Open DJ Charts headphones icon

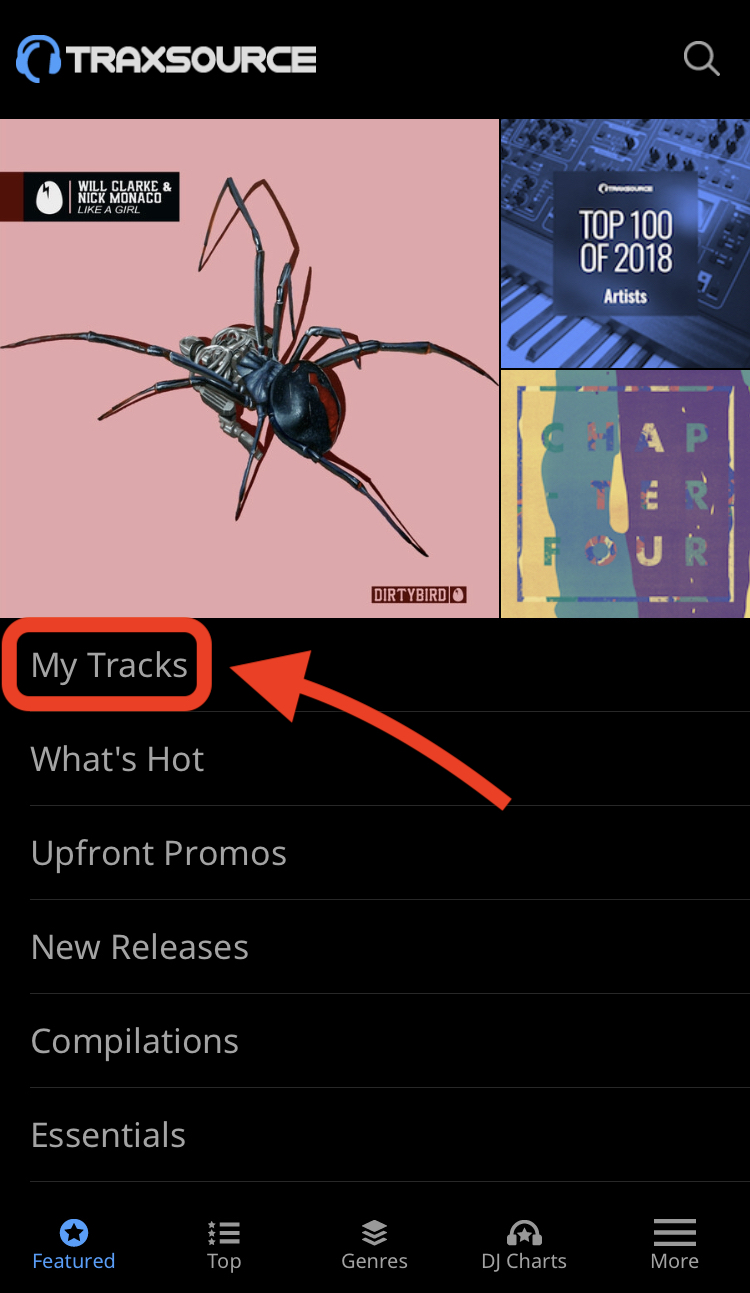[x=524, y=1232]
